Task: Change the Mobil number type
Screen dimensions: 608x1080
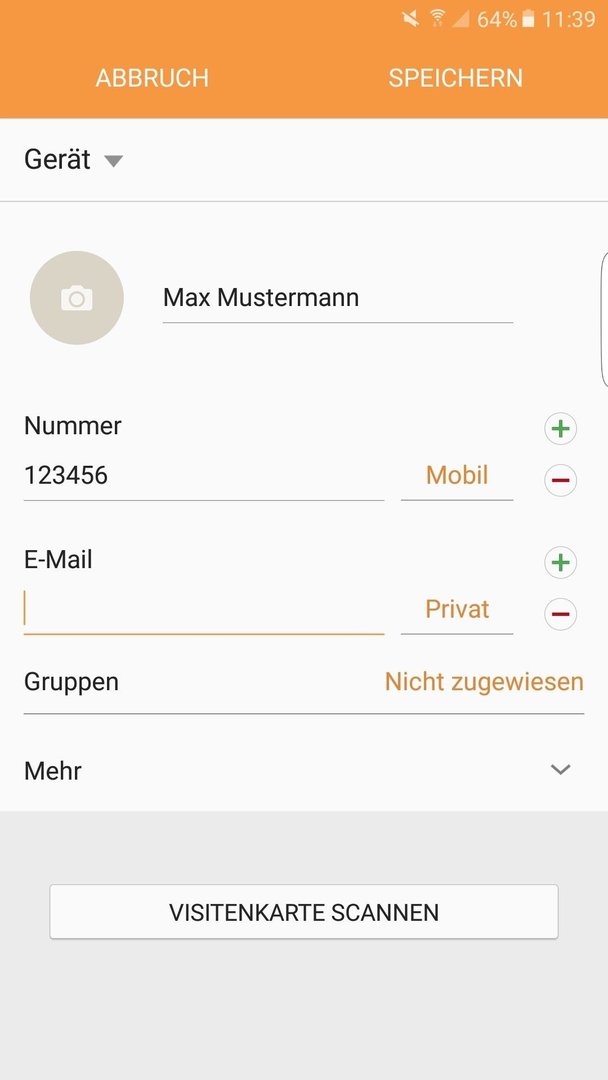Action: (457, 476)
